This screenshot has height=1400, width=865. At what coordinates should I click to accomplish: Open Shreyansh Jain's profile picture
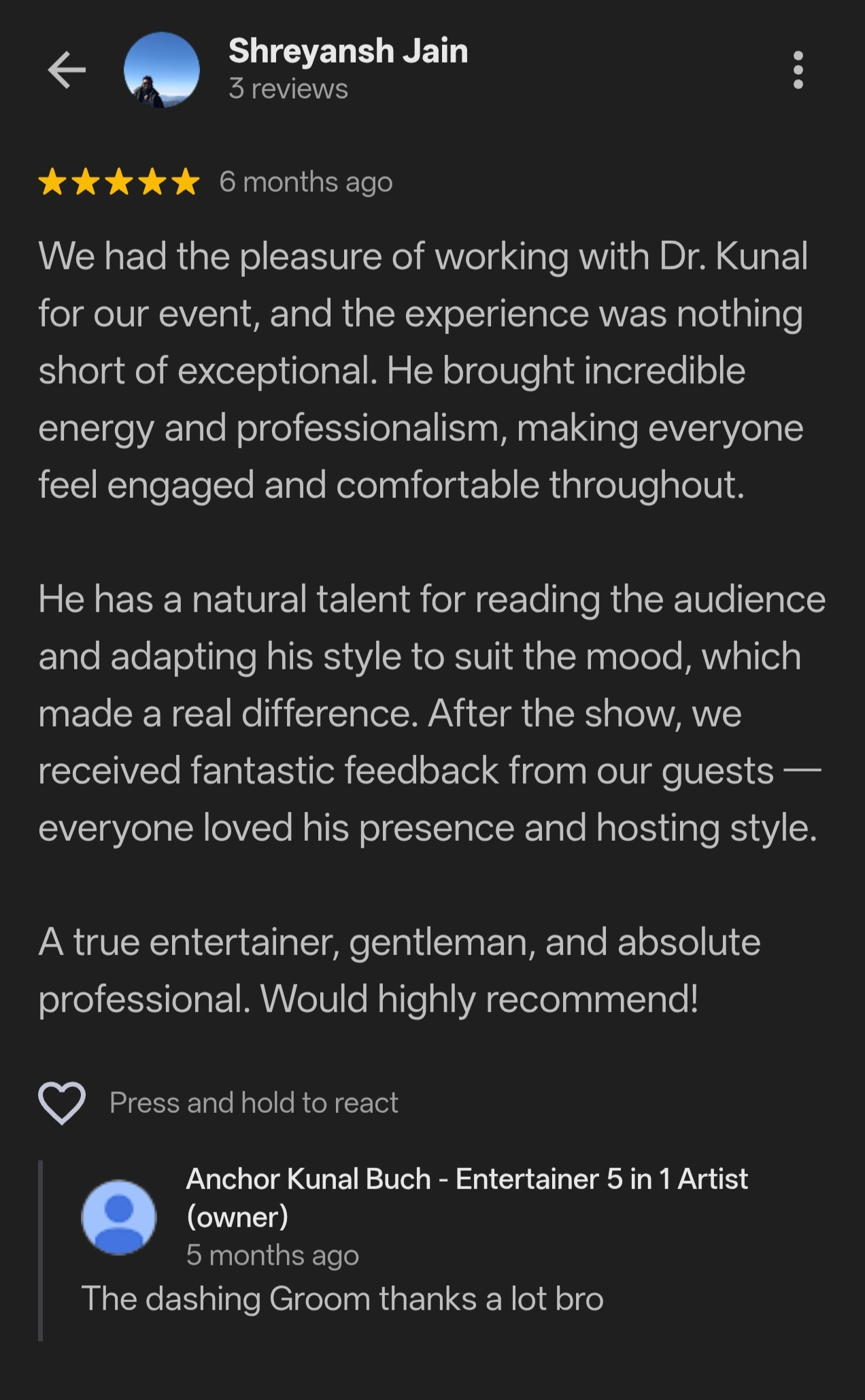point(162,69)
